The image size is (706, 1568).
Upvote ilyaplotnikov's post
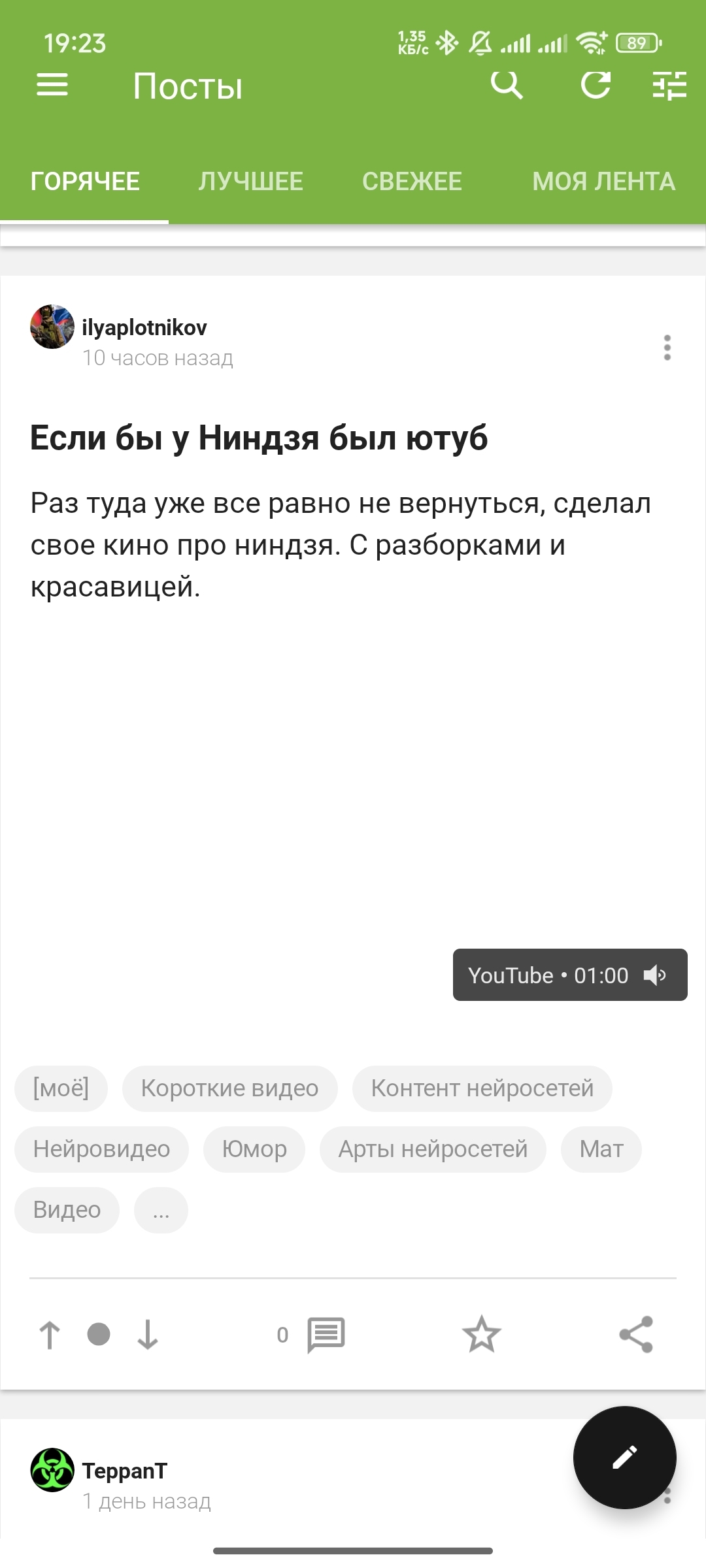[x=50, y=1335]
